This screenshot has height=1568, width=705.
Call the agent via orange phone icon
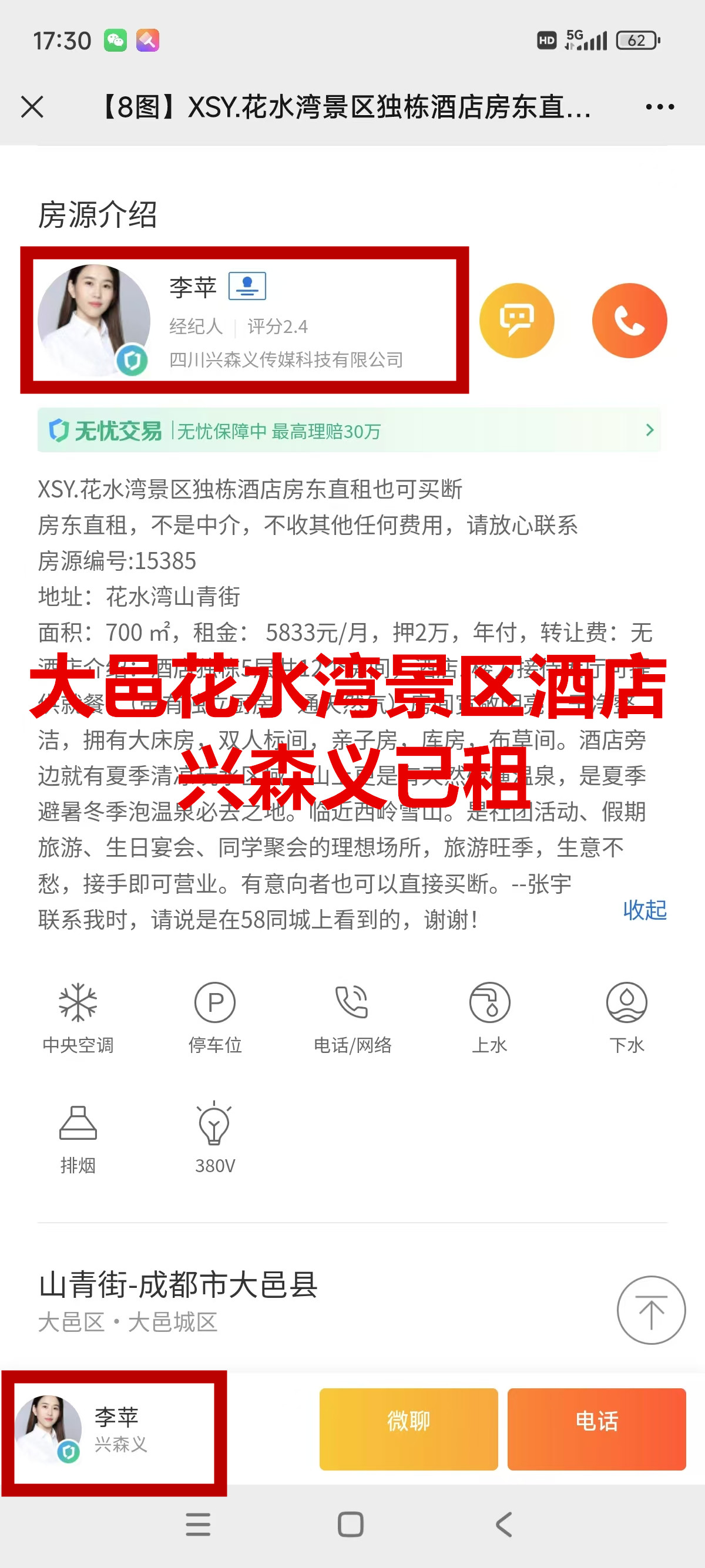(x=629, y=320)
